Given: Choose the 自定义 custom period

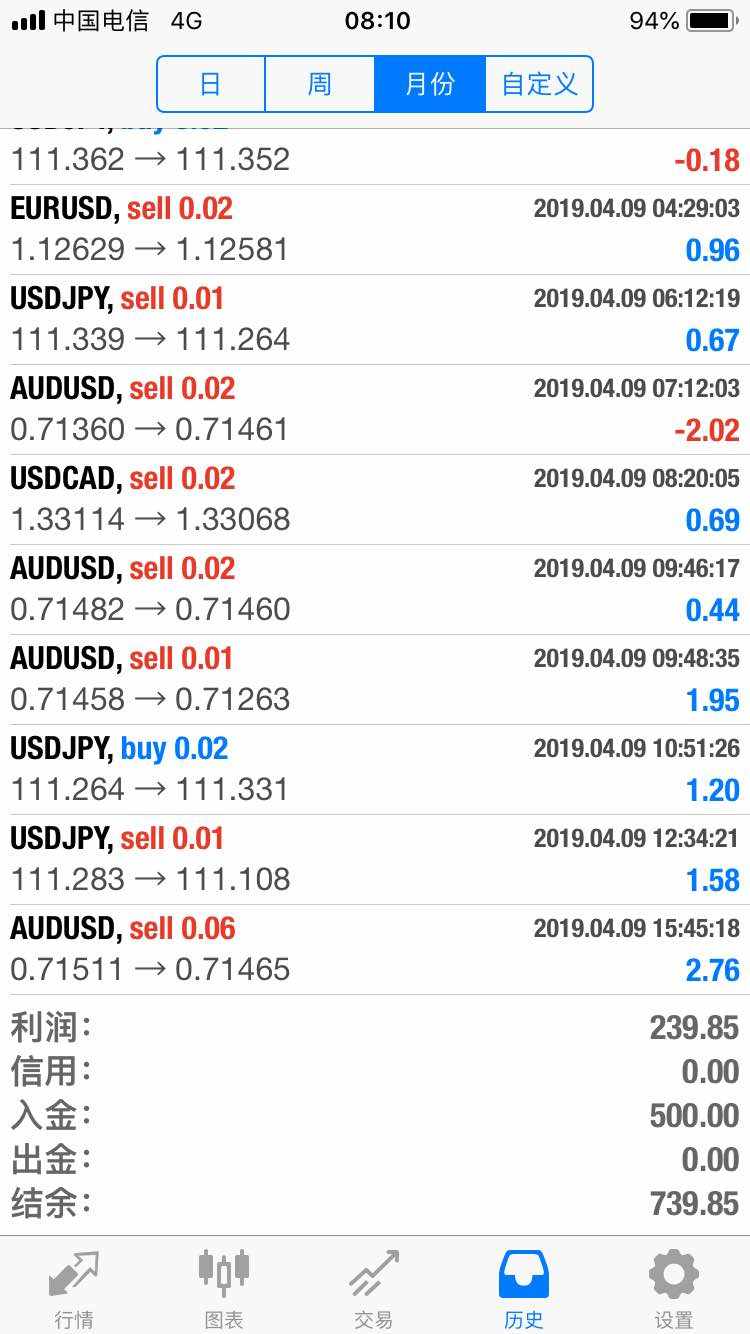Looking at the screenshot, I should [539, 84].
